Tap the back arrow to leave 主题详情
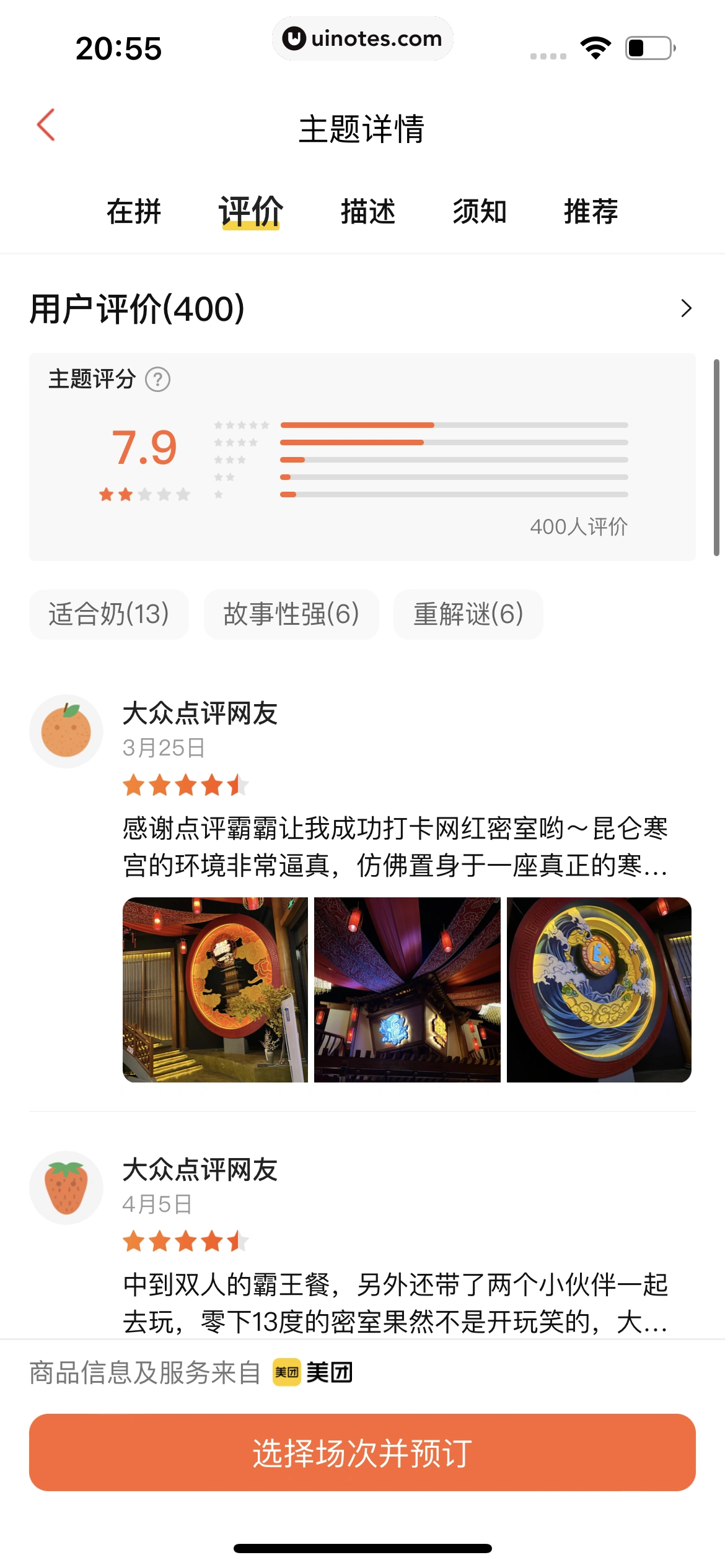The width and height of the screenshot is (725, 1568). point(45,126)
